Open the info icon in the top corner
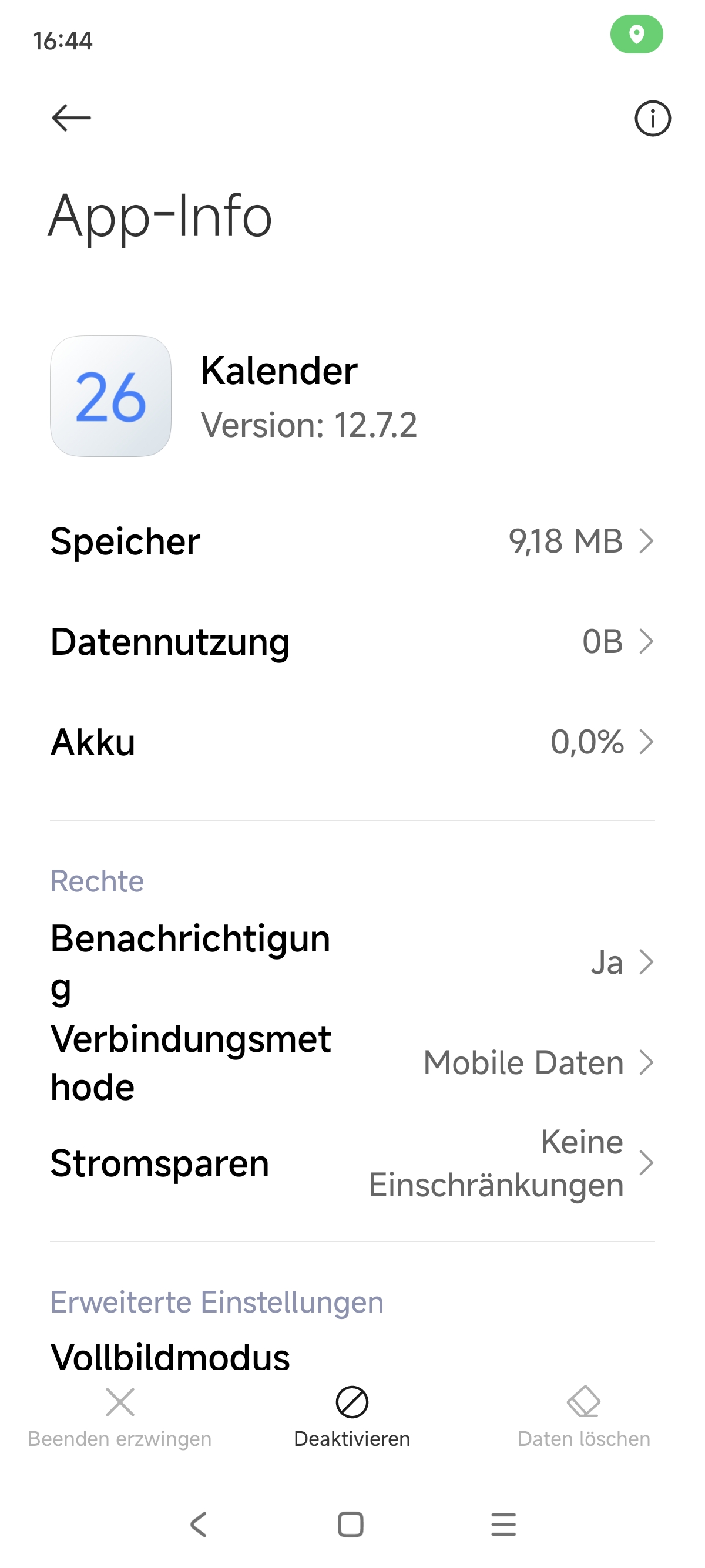The width and height of the screenshot is (705, 1568). coord(653,118)
